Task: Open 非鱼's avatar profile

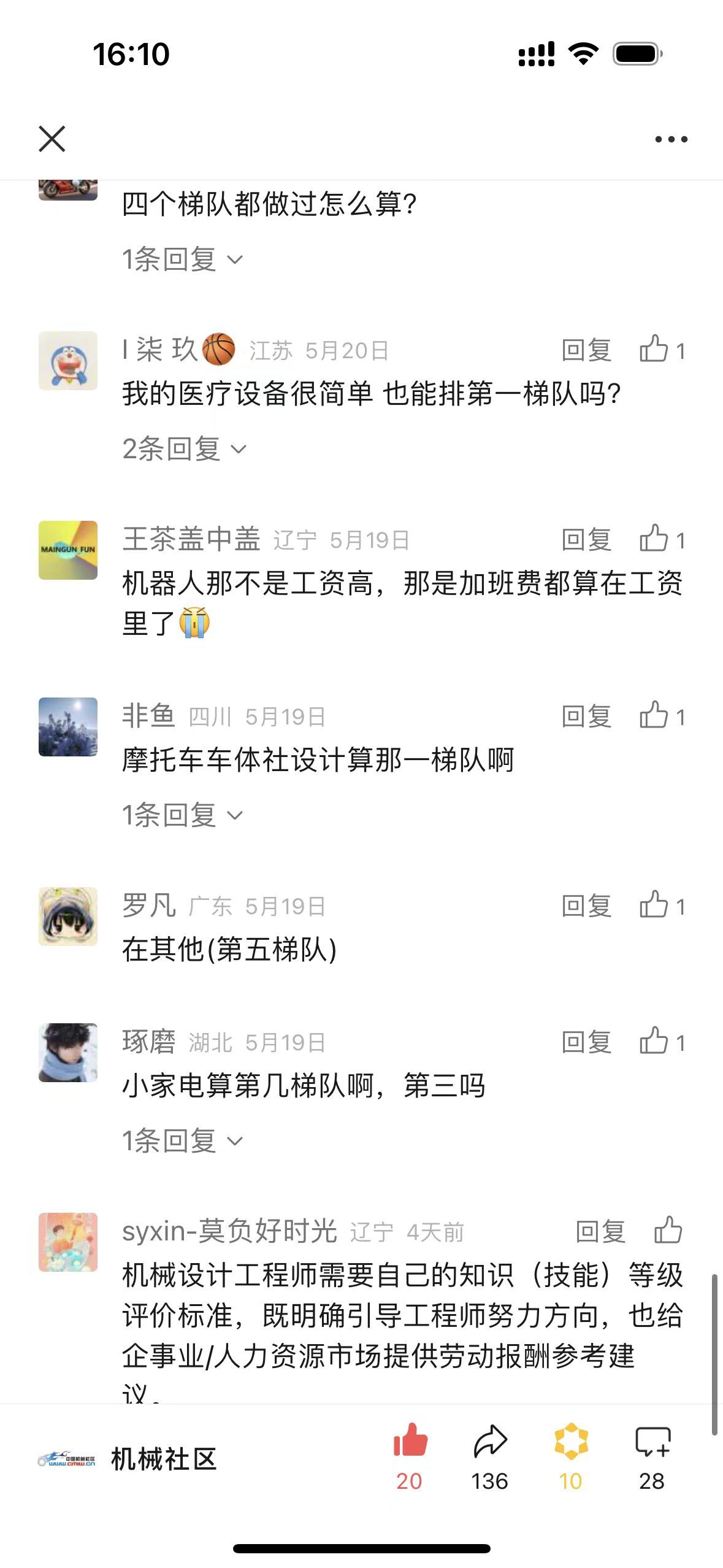Action: (68, 727)
